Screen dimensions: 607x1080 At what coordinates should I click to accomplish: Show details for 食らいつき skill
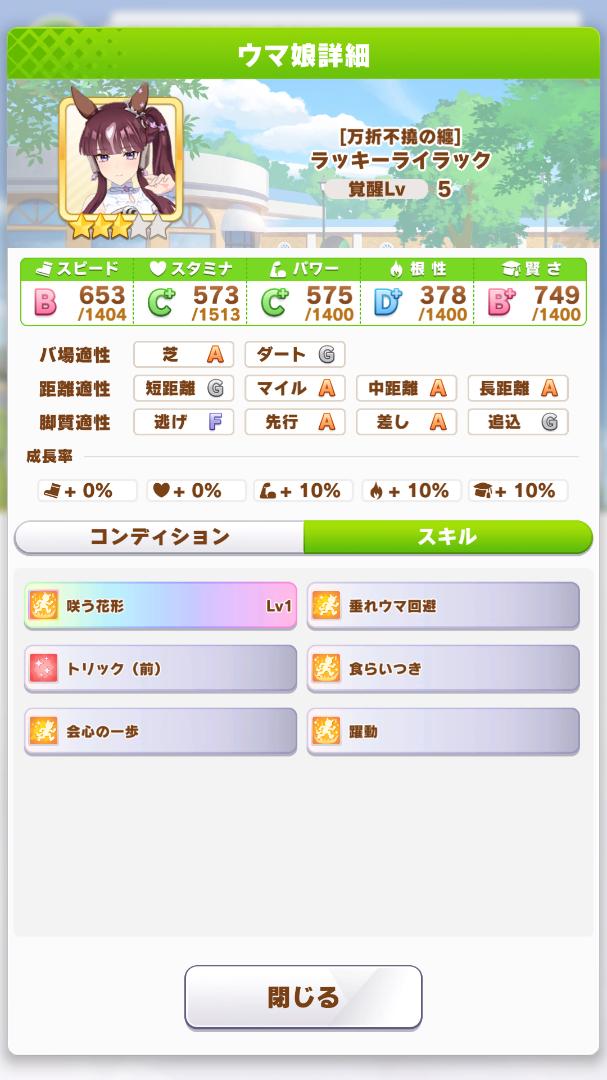point(443,669)
